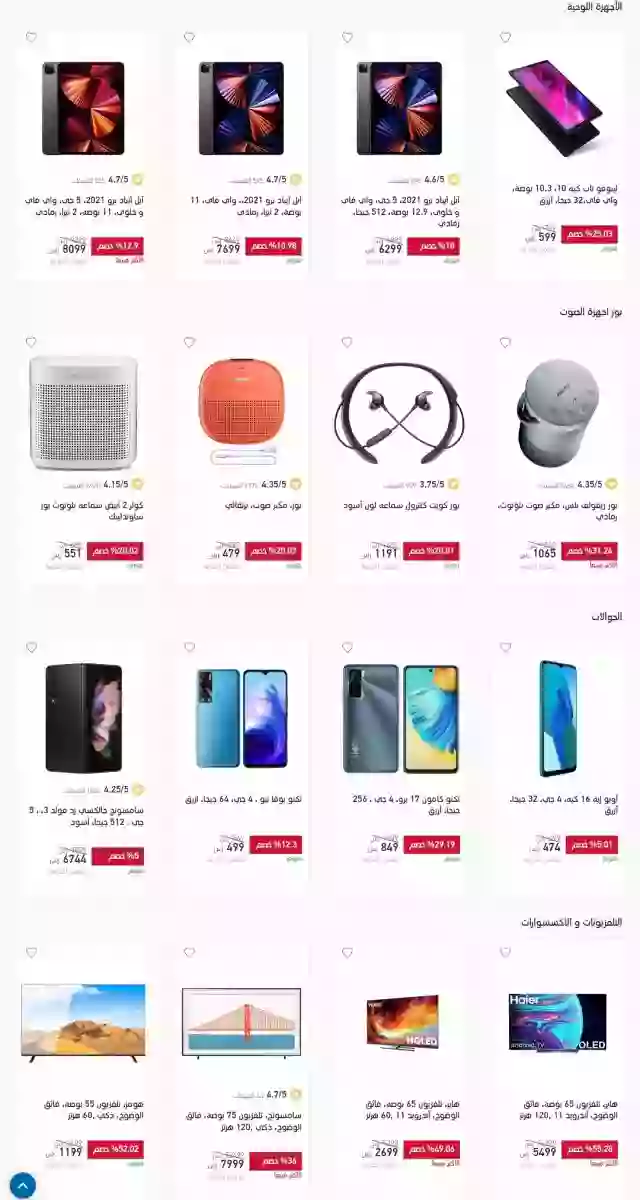Open the grey Bose Revolve speaker card

pyautogui.click(x=555, y=414)
